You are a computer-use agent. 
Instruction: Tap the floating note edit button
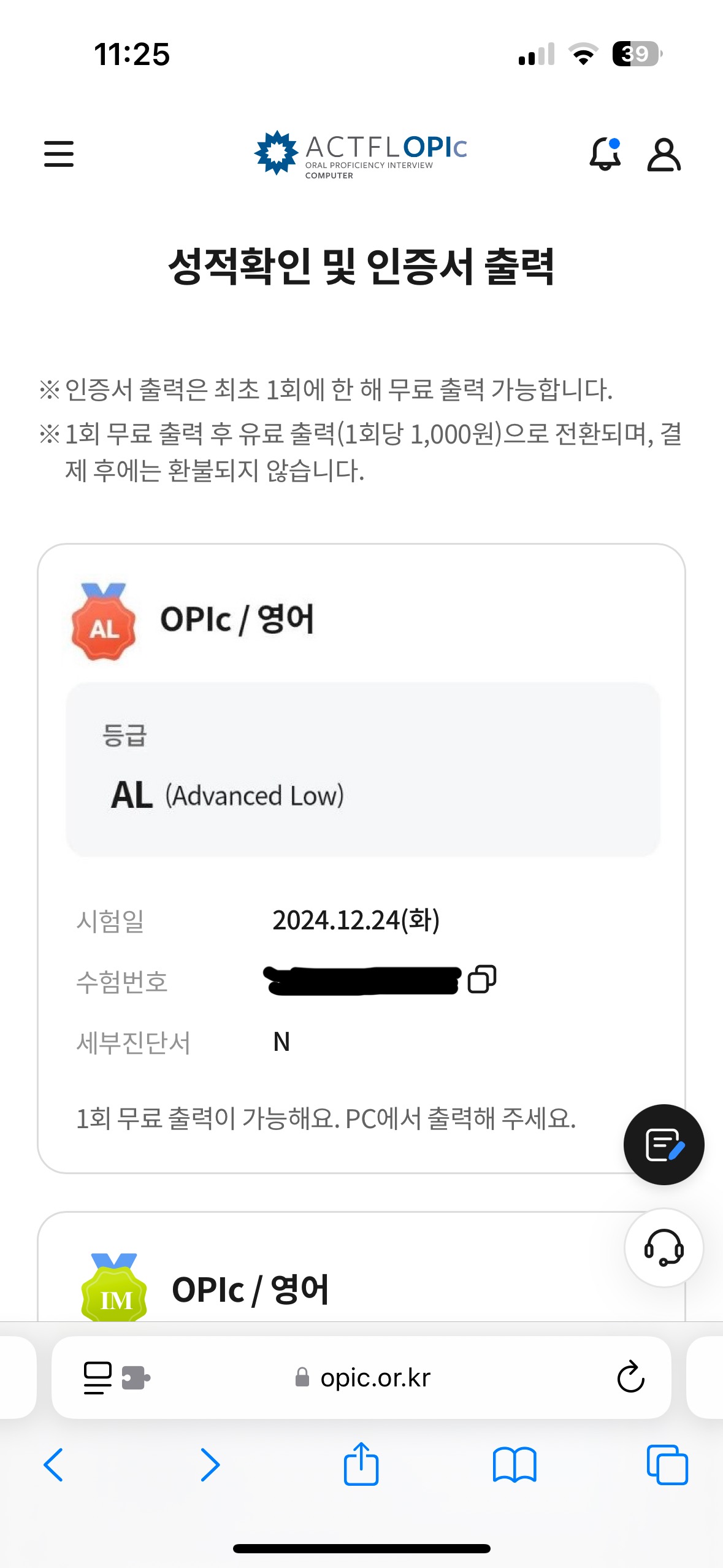coord(664,1145)
